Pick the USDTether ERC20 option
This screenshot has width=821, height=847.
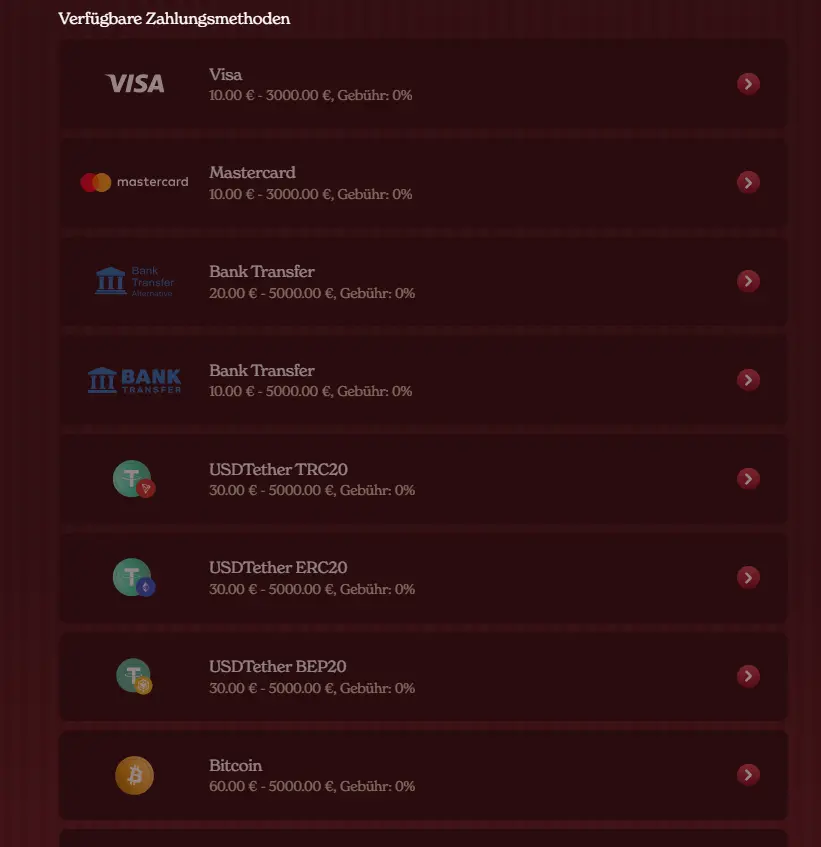tap(422, 577)
